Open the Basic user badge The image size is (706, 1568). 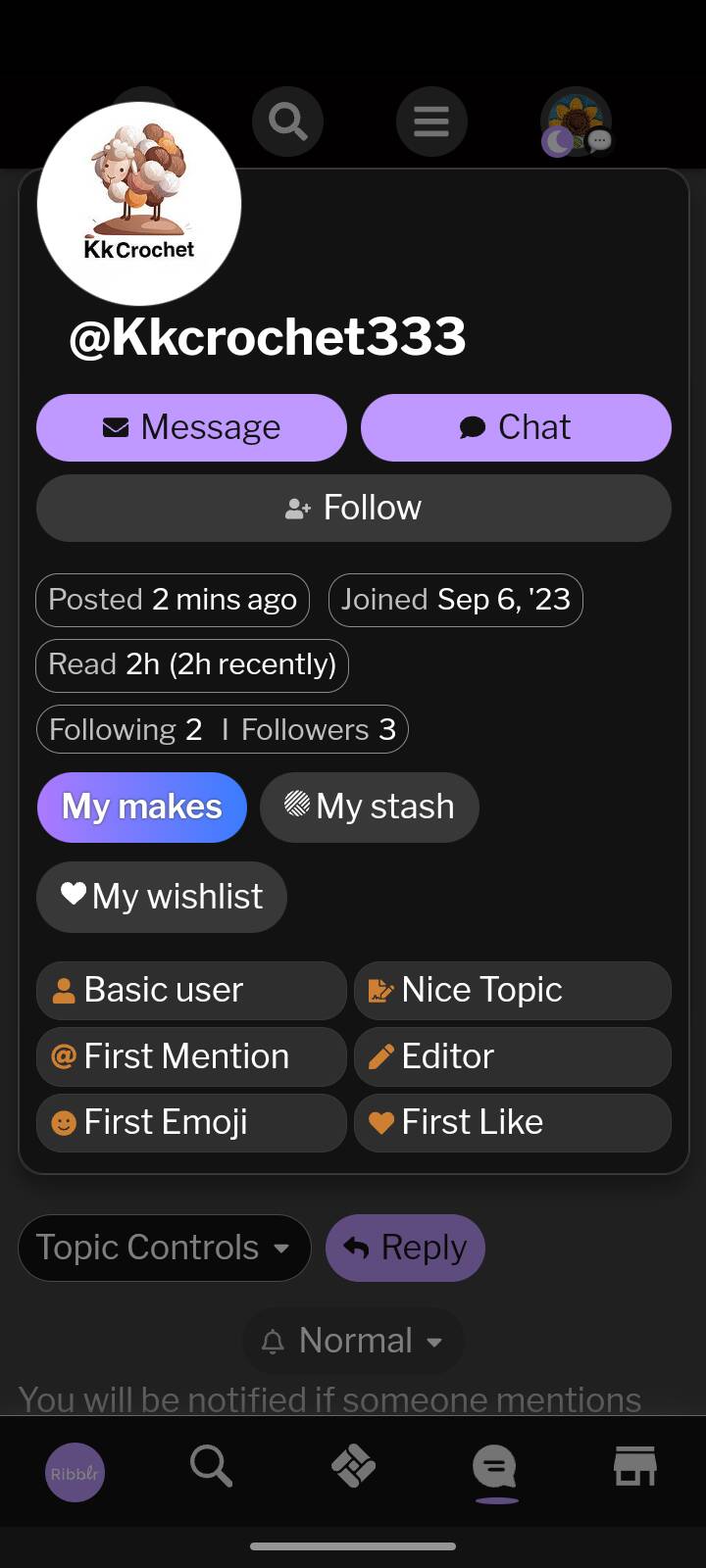tap(191, 990)
